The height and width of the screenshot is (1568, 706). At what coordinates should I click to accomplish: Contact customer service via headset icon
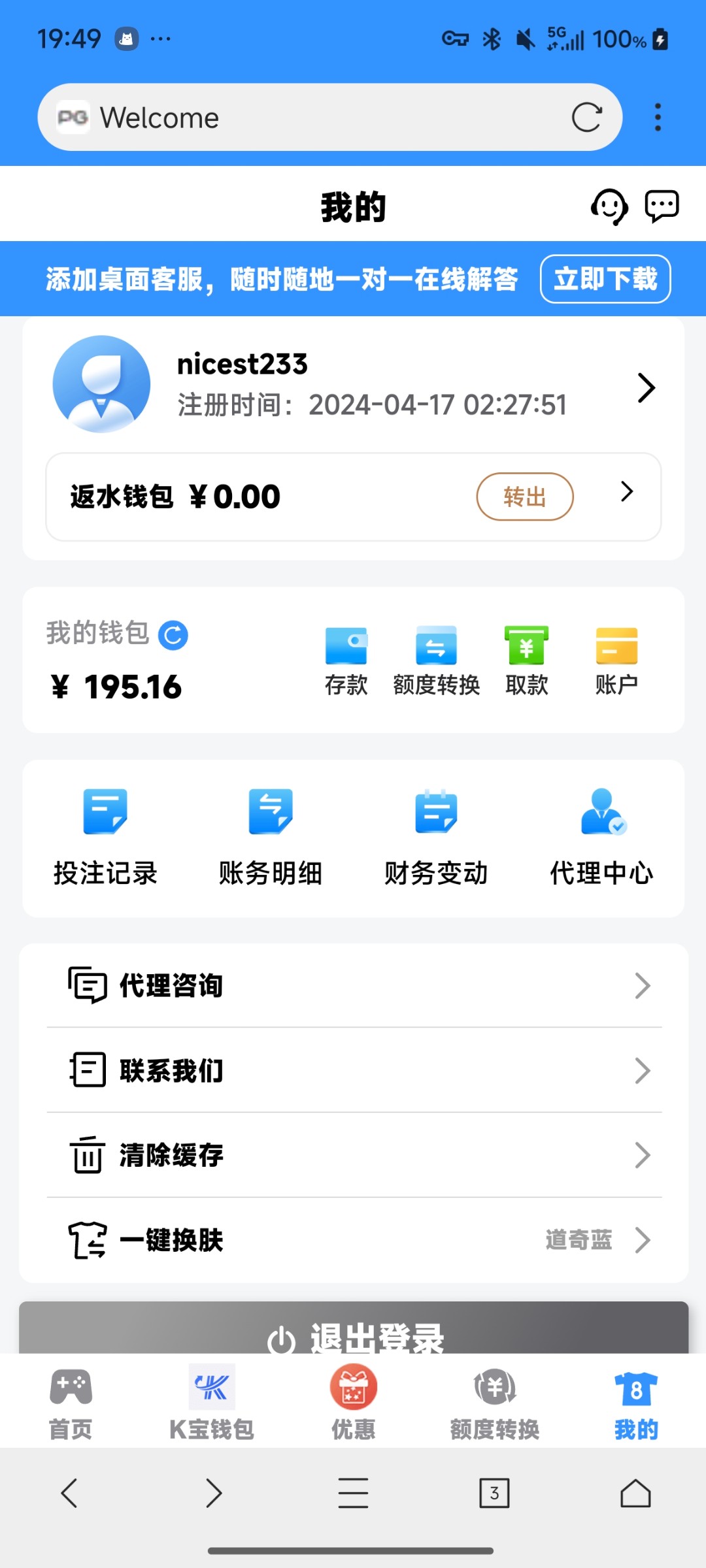pos(609,207)
